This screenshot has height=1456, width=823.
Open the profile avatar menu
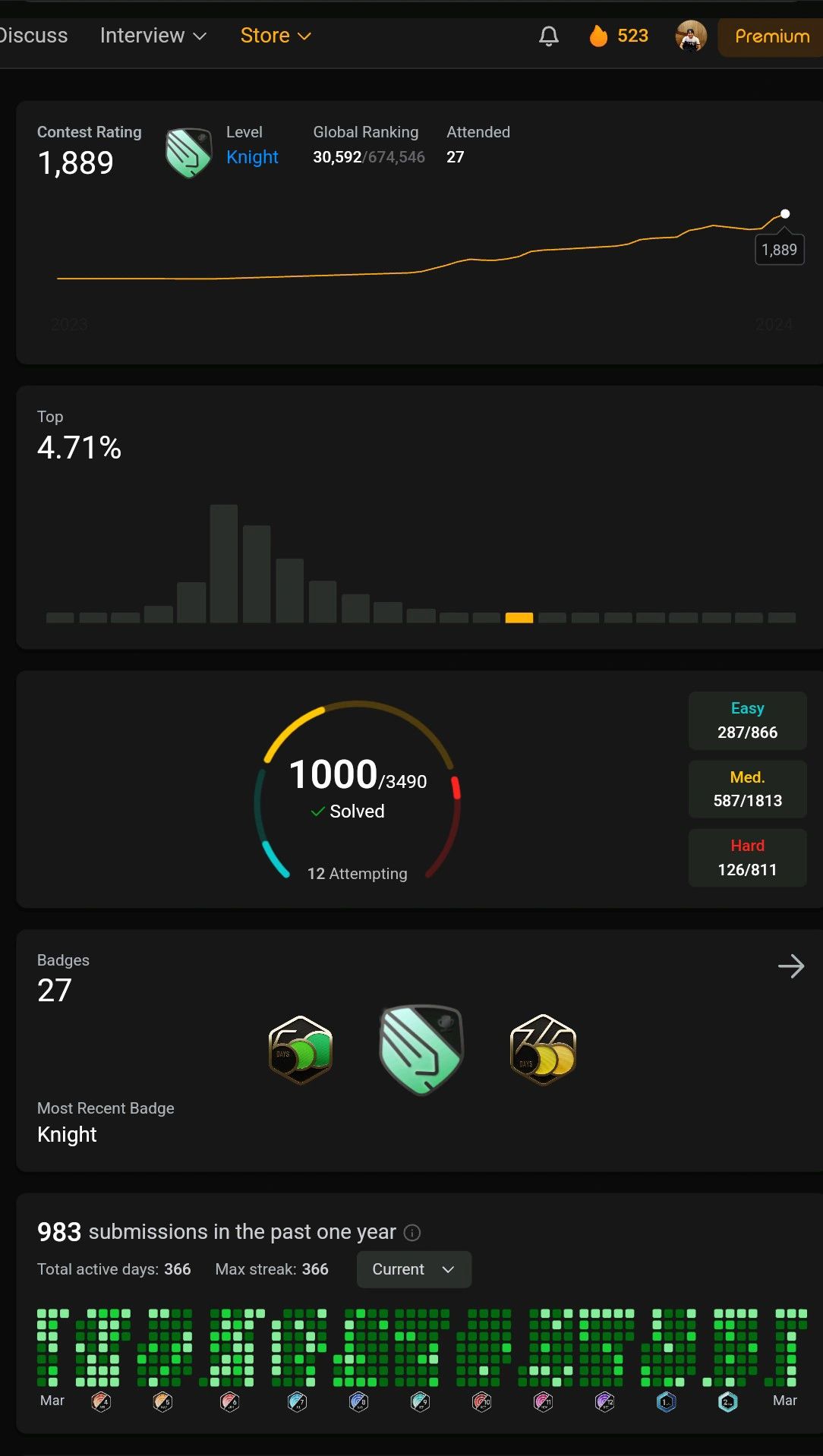pos(690,36)
